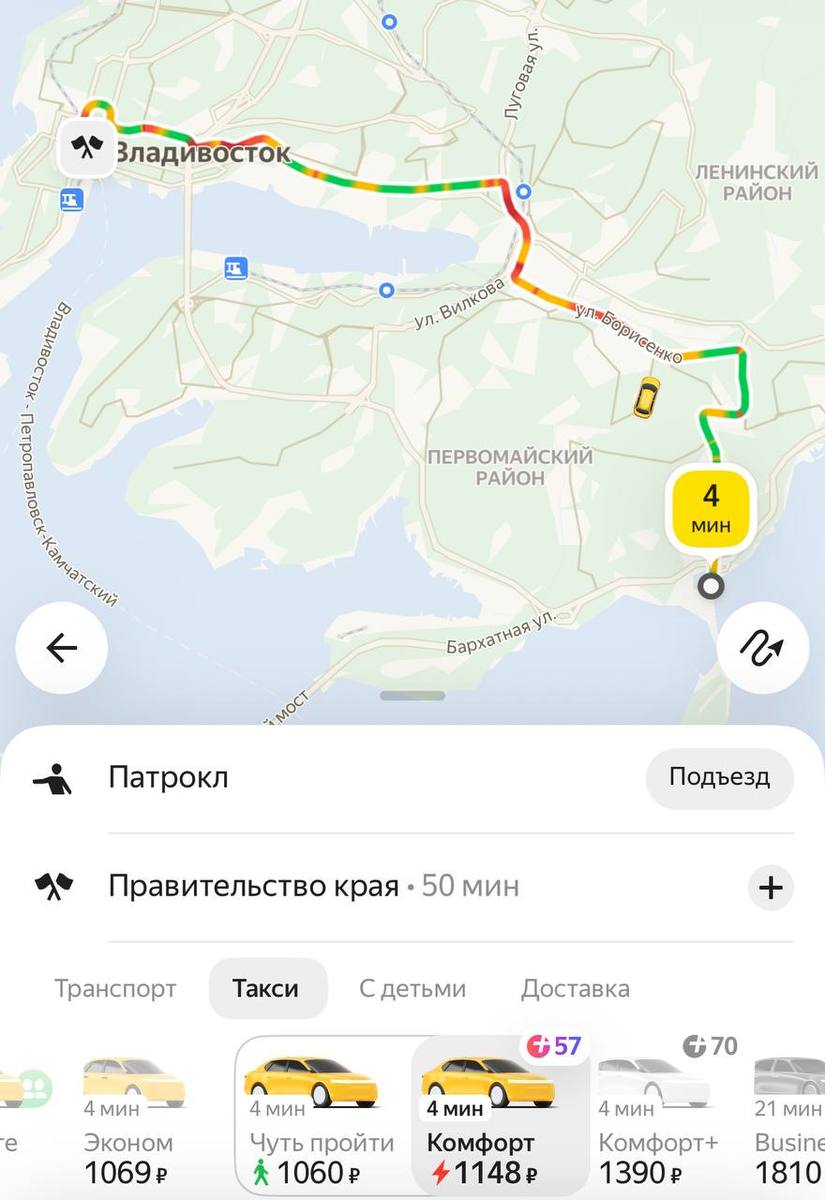The image size is (825, 1200).
Task: Tap the Подъезд entrance button
Action: coord(719,777)
